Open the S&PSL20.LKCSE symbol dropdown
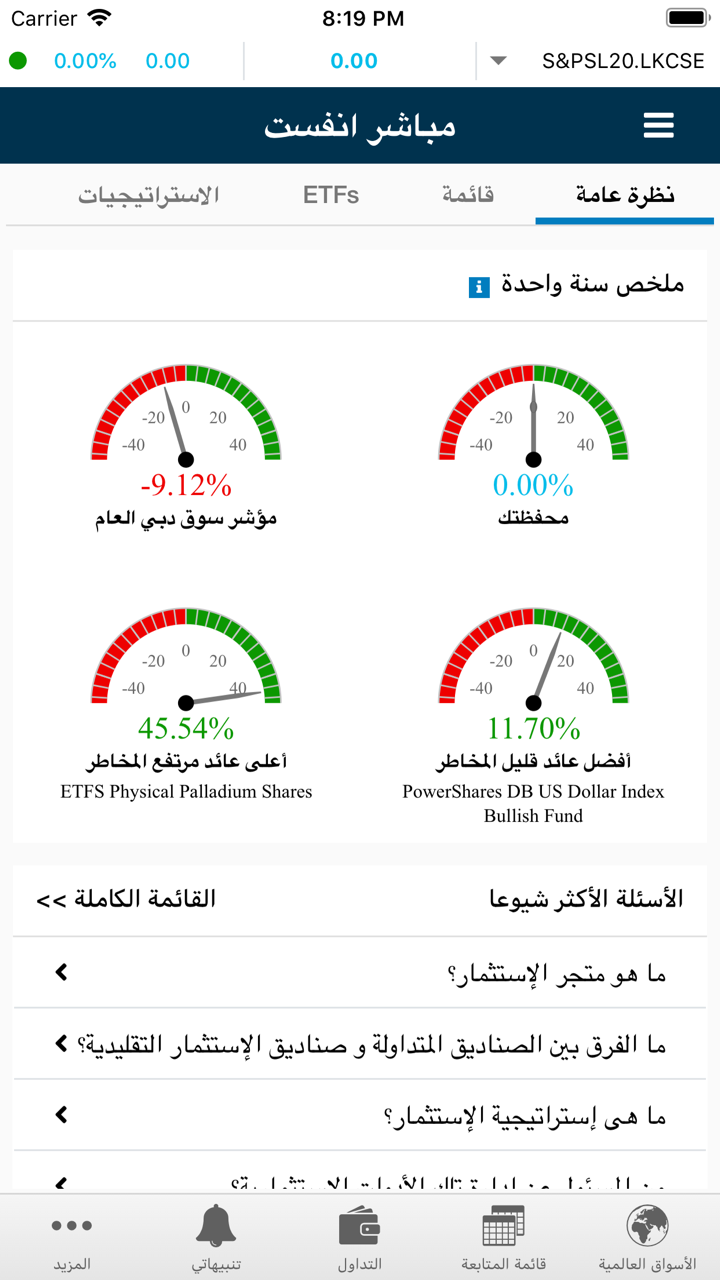This screenshot has height=1280, width=720. (x=498, y=61)
